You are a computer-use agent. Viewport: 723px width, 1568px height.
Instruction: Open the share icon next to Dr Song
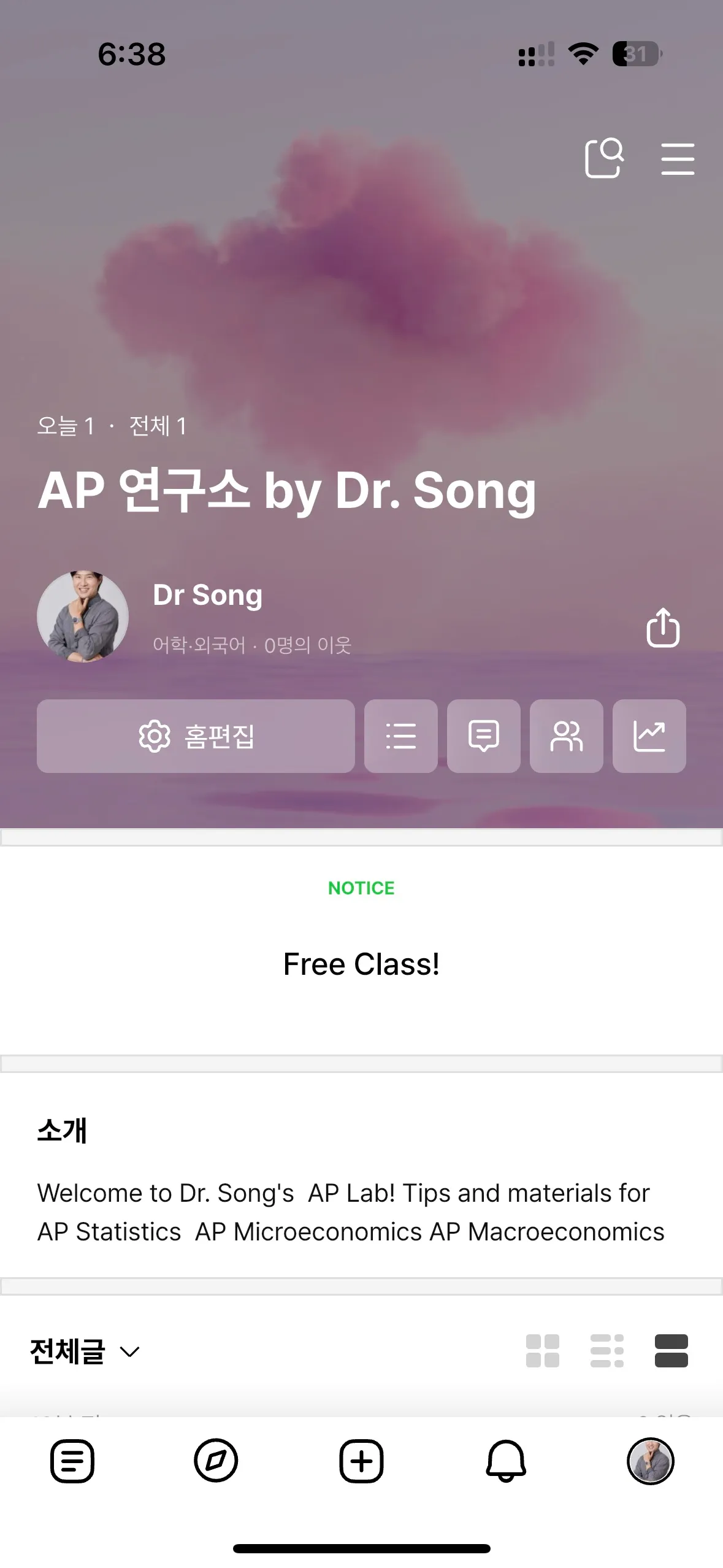click(663, 628)
